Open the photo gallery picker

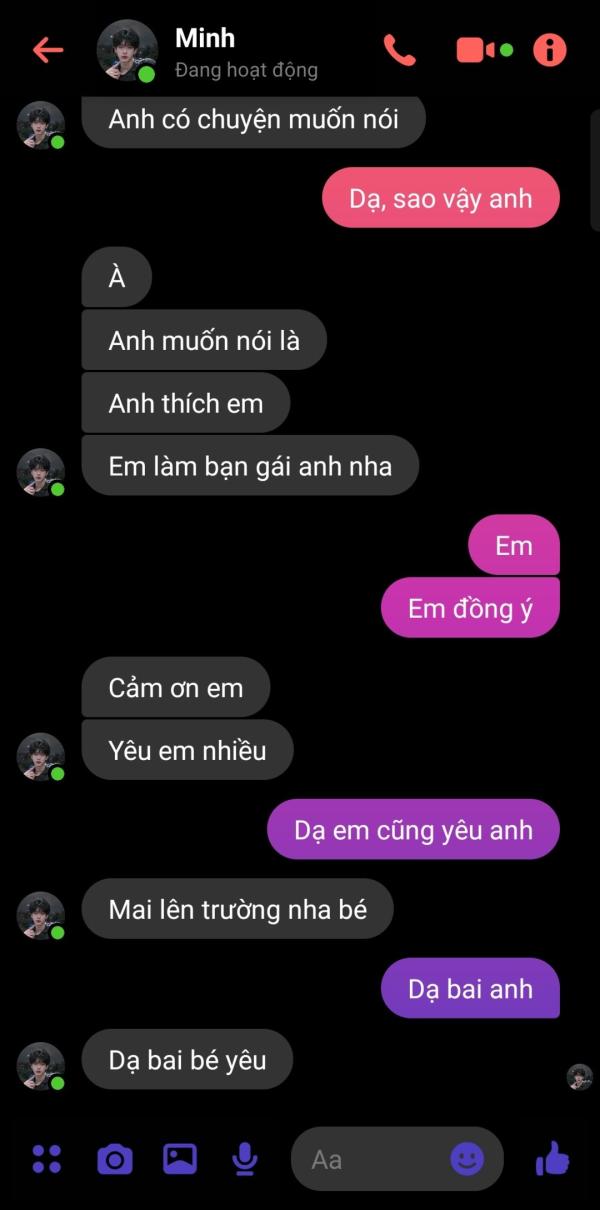180,1159
